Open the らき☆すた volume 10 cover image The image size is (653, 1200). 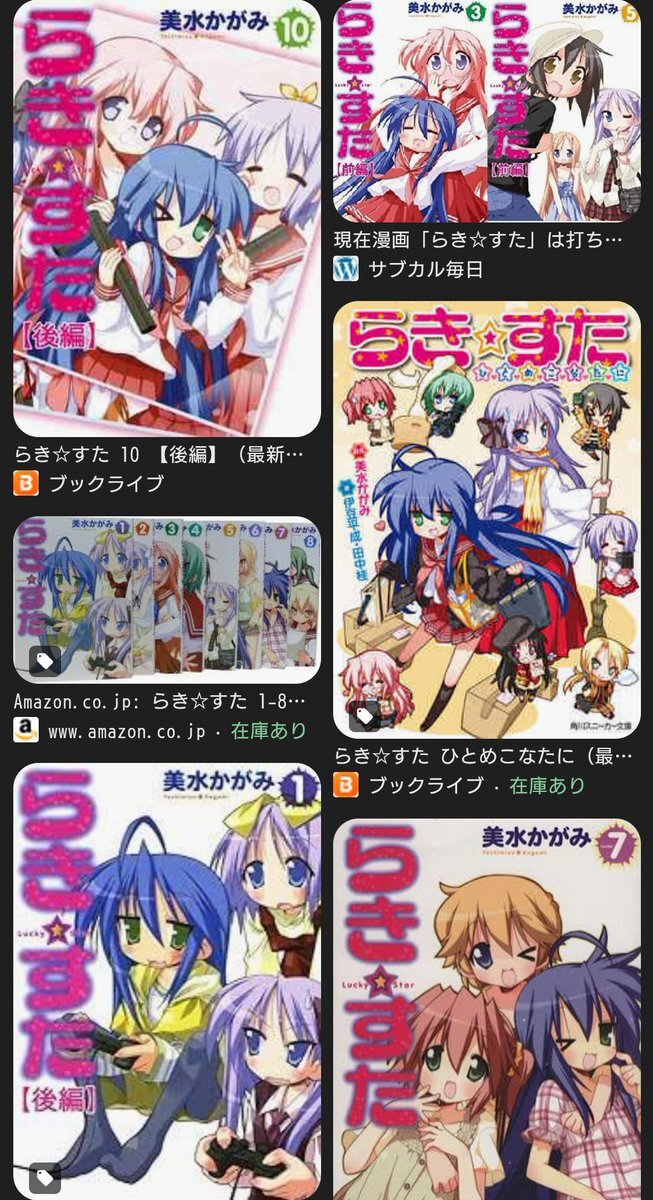click(167, 218)
